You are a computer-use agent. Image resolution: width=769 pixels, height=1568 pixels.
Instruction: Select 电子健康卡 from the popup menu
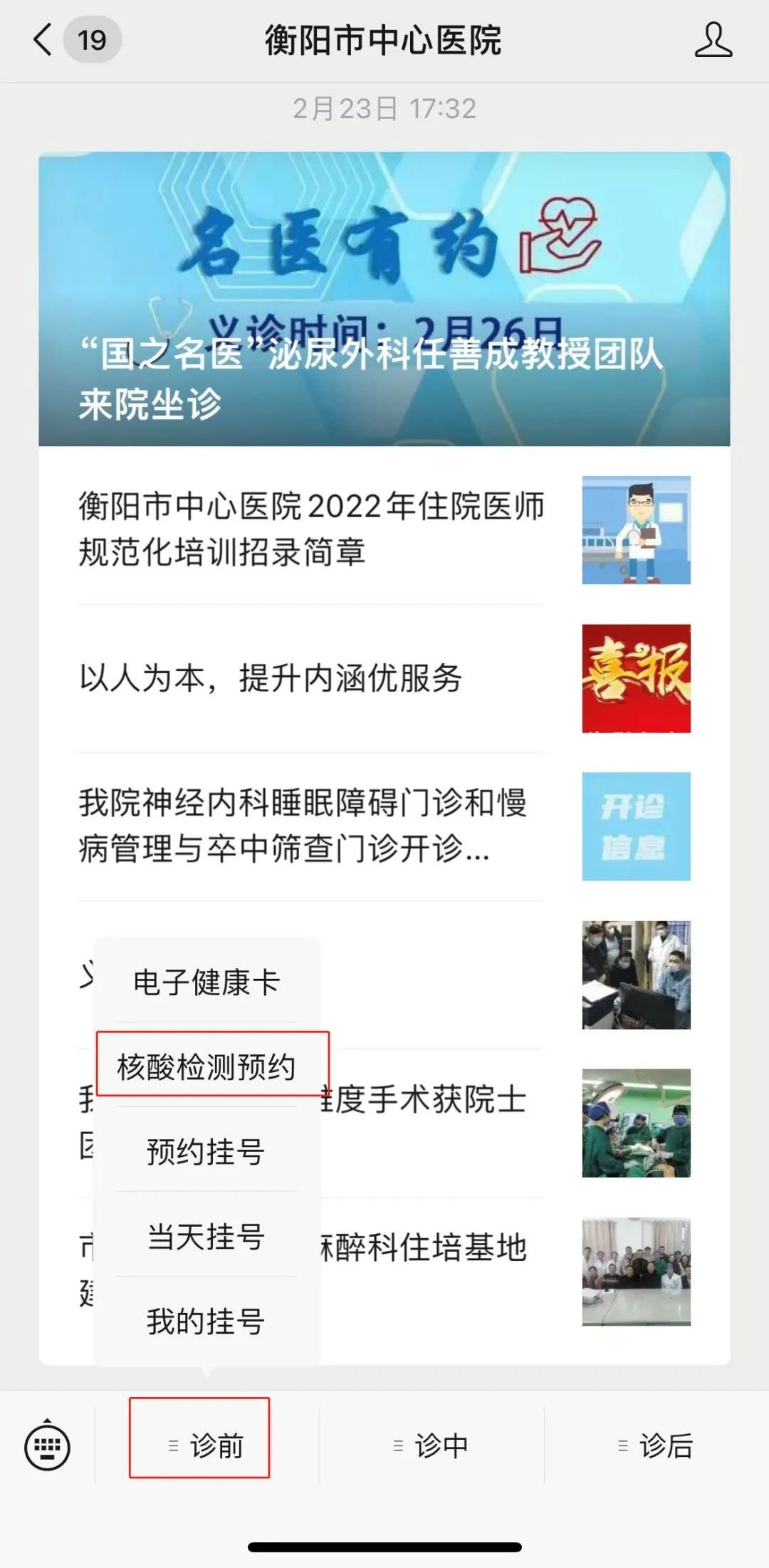point(206,982)
